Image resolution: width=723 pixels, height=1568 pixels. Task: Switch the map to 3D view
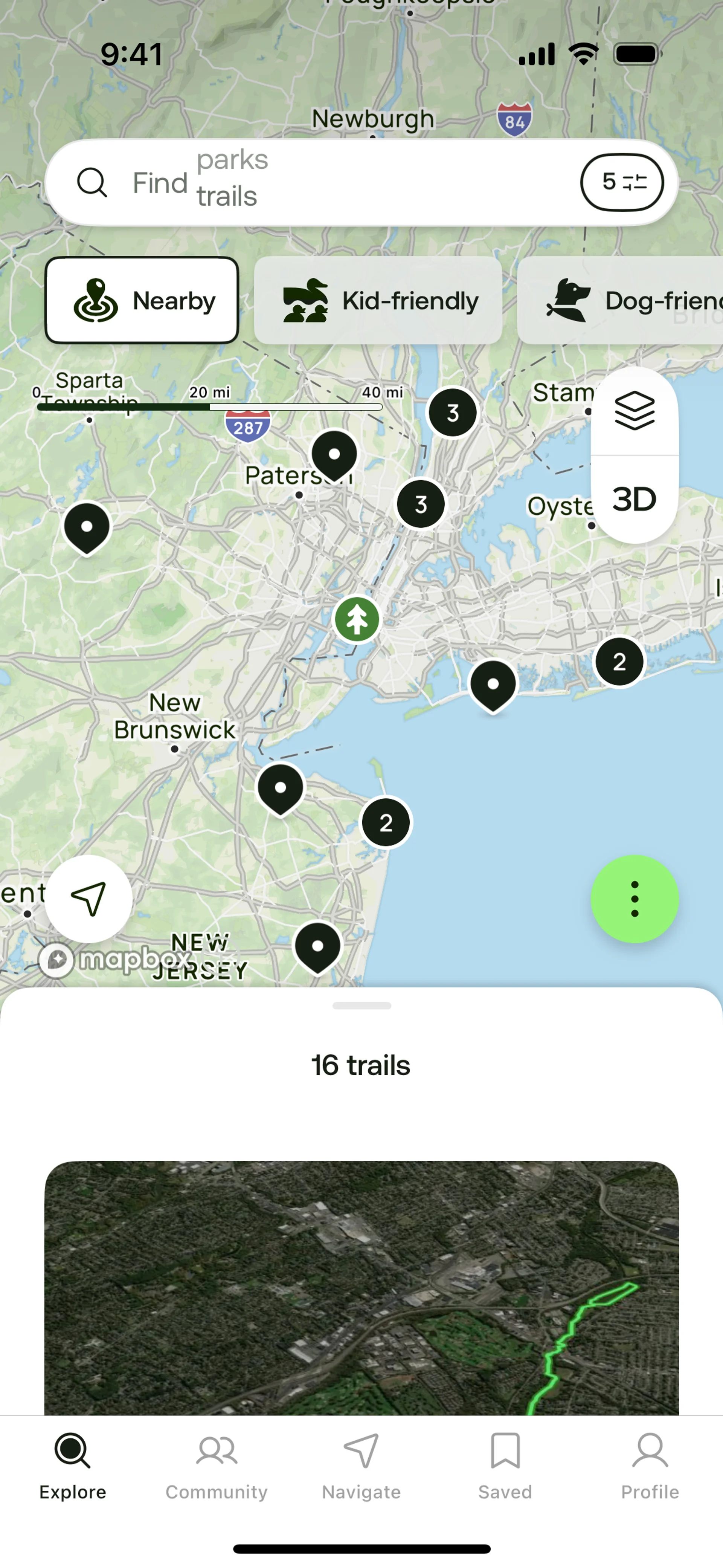click(x=634, y=499)
